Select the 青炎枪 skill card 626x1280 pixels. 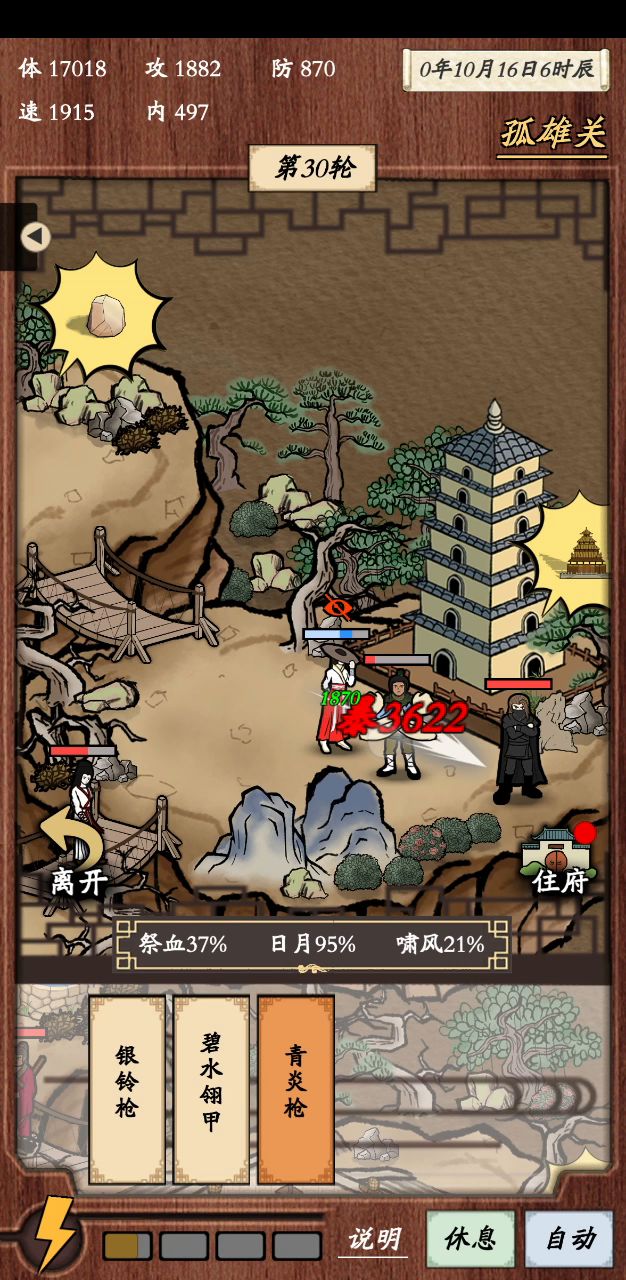(x=296, y=1089)
